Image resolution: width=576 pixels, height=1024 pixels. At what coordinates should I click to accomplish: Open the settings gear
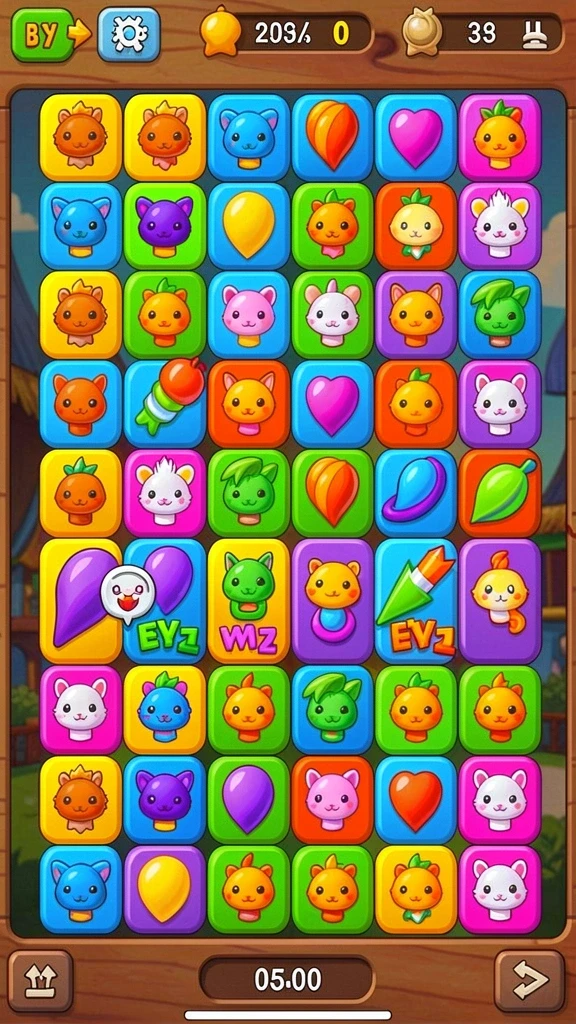[129, 35]
